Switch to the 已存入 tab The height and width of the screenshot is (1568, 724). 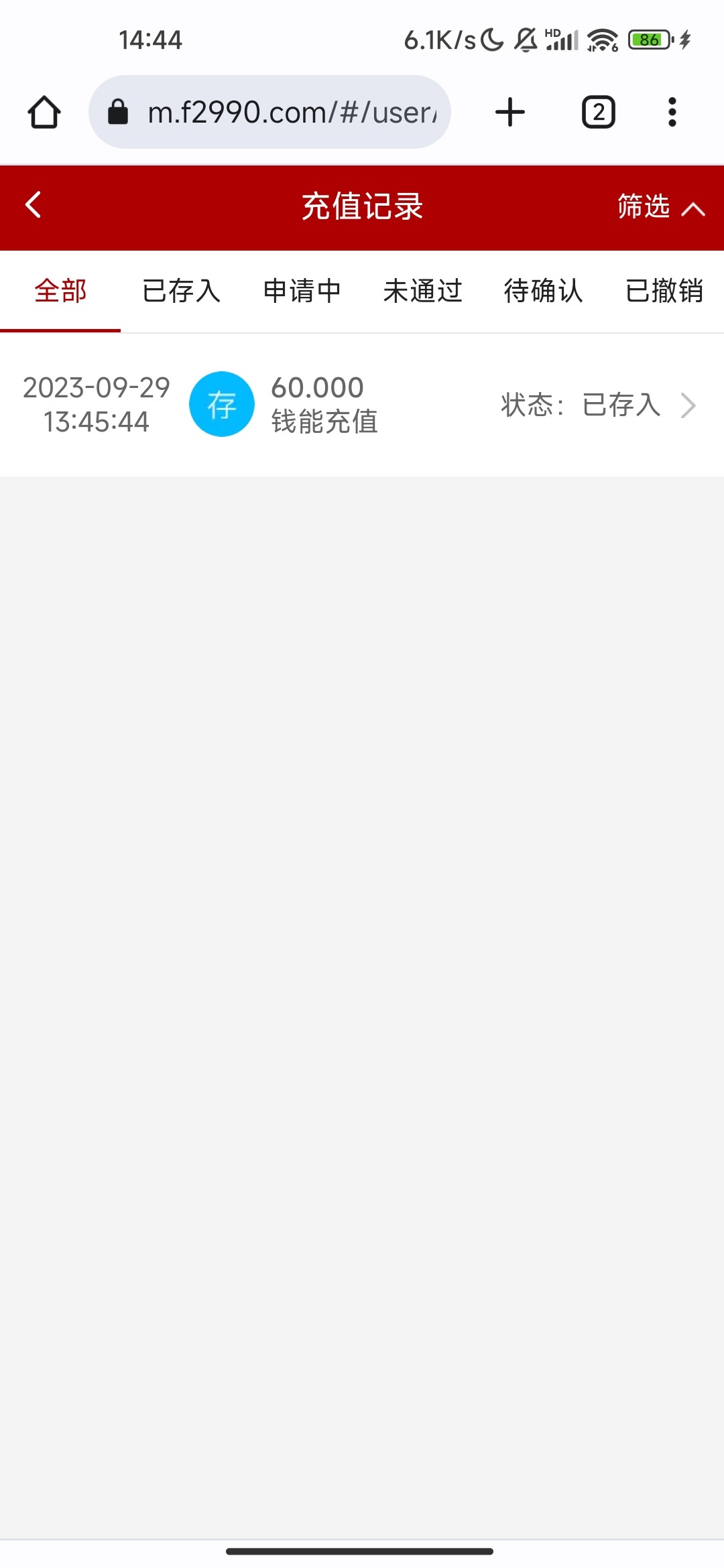(x=181, y=291)
